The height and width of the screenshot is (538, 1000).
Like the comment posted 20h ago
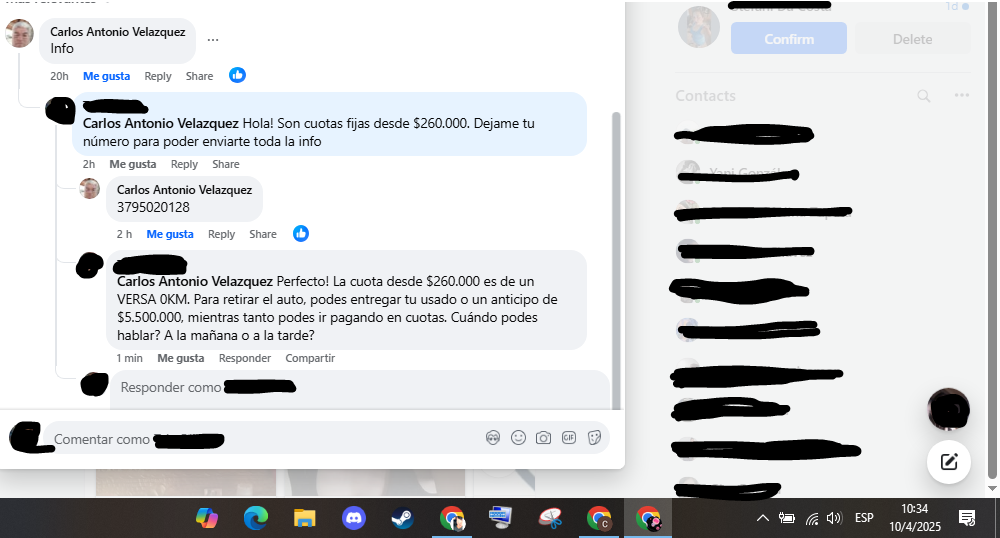point(106,76)
